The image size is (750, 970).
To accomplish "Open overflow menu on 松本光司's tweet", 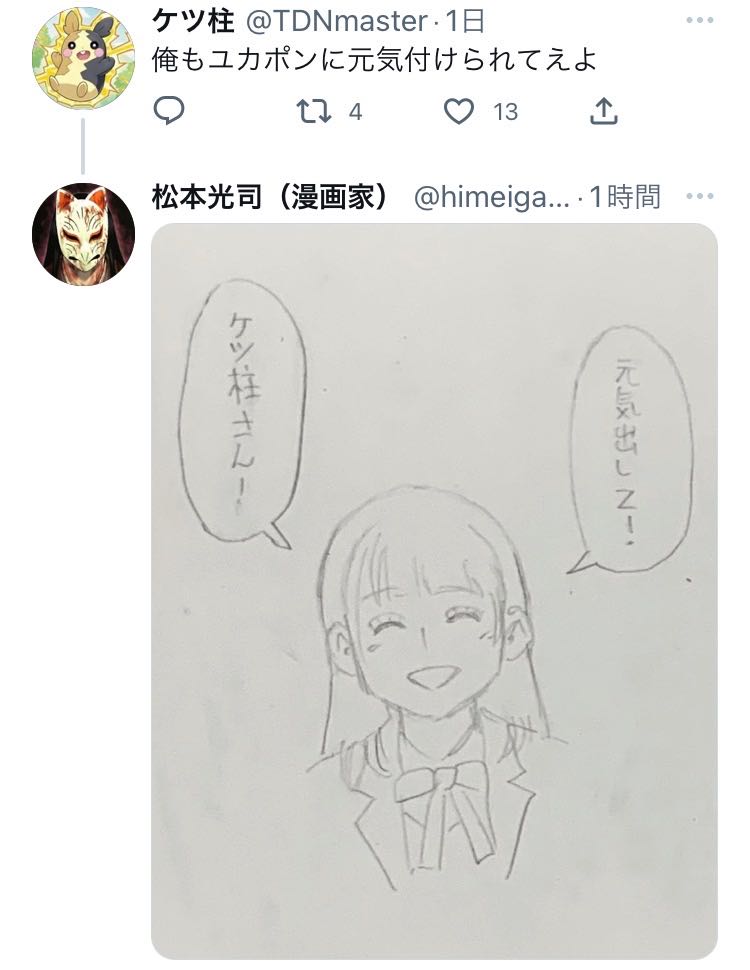I will point(700,197).
